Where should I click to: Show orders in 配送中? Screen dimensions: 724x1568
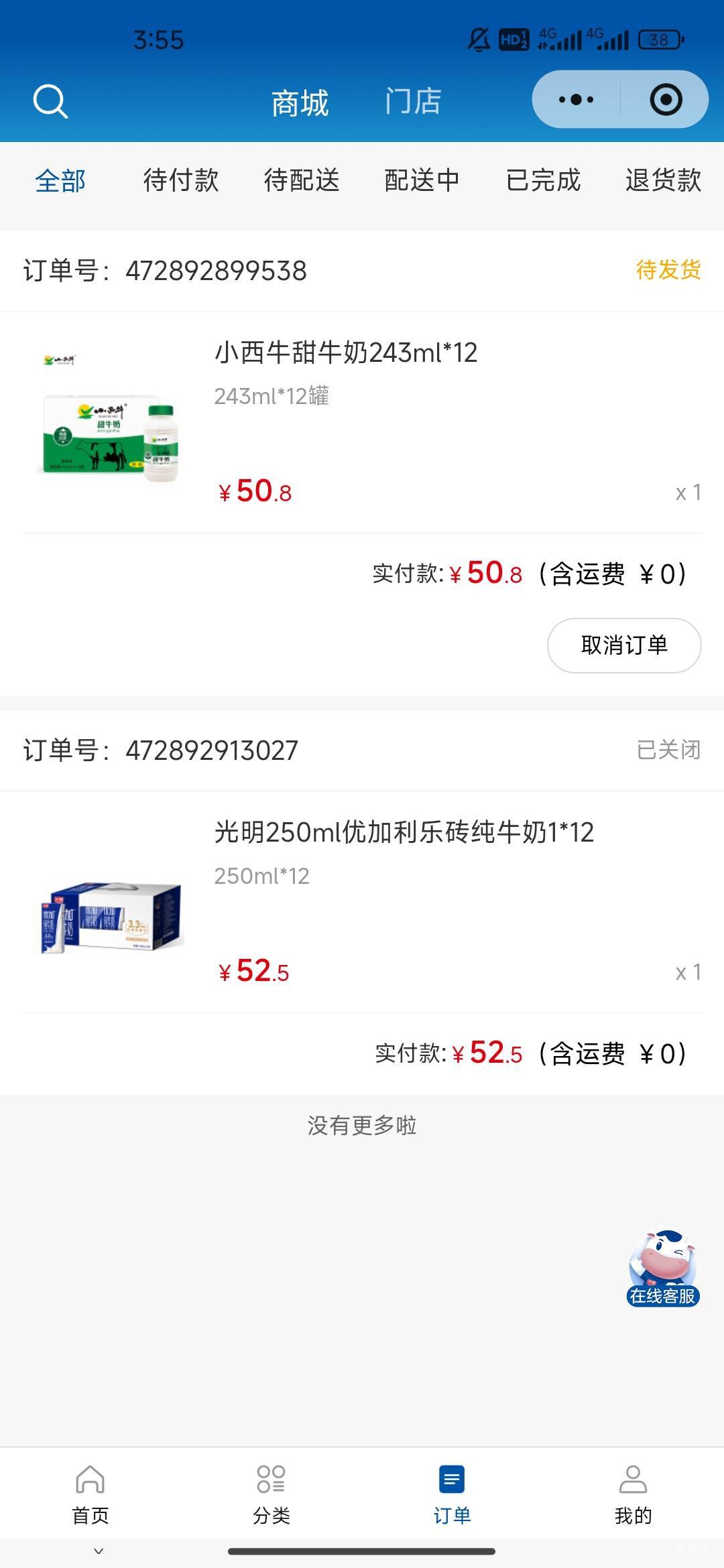[422, 181]
